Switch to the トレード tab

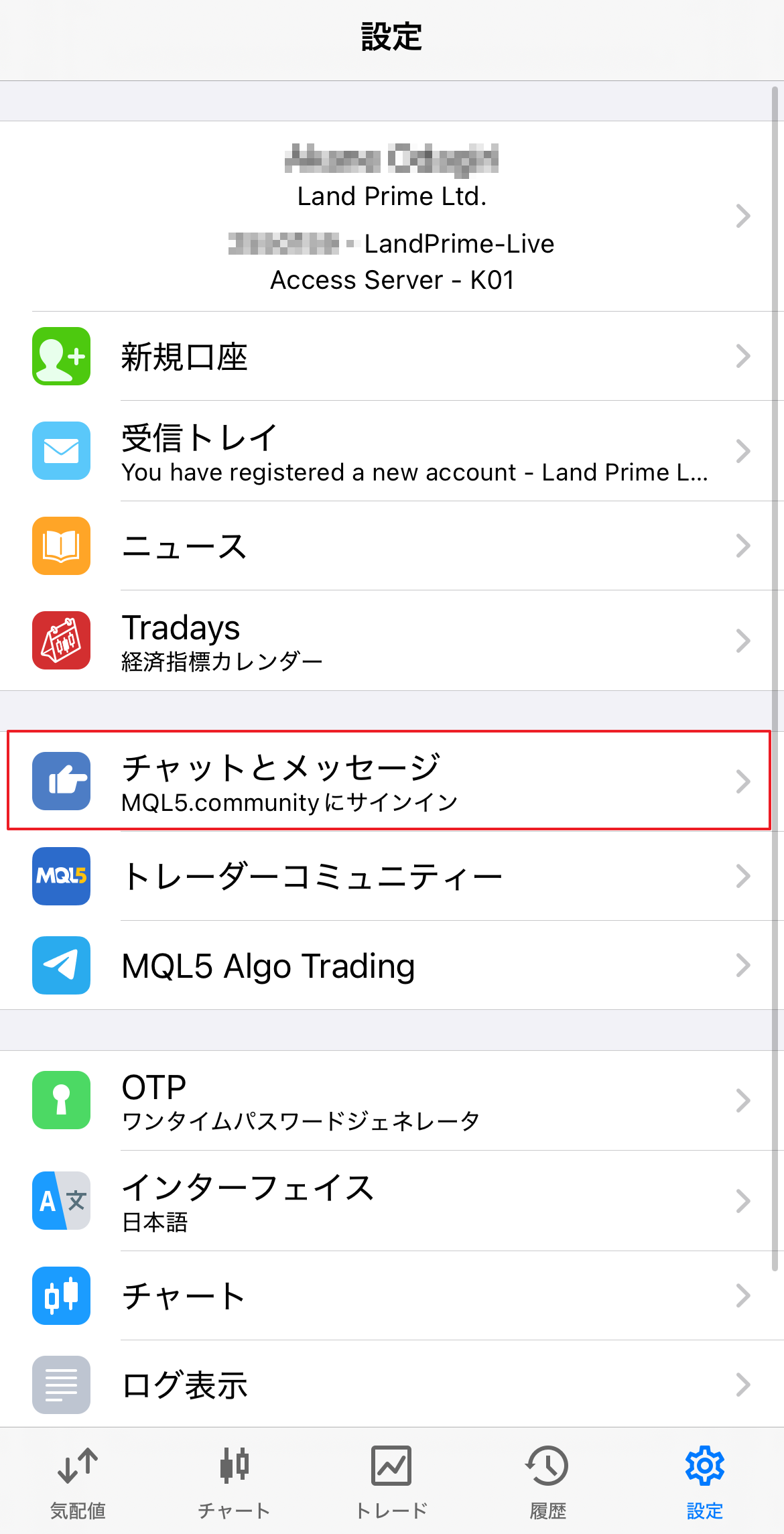click(391, 1481)
